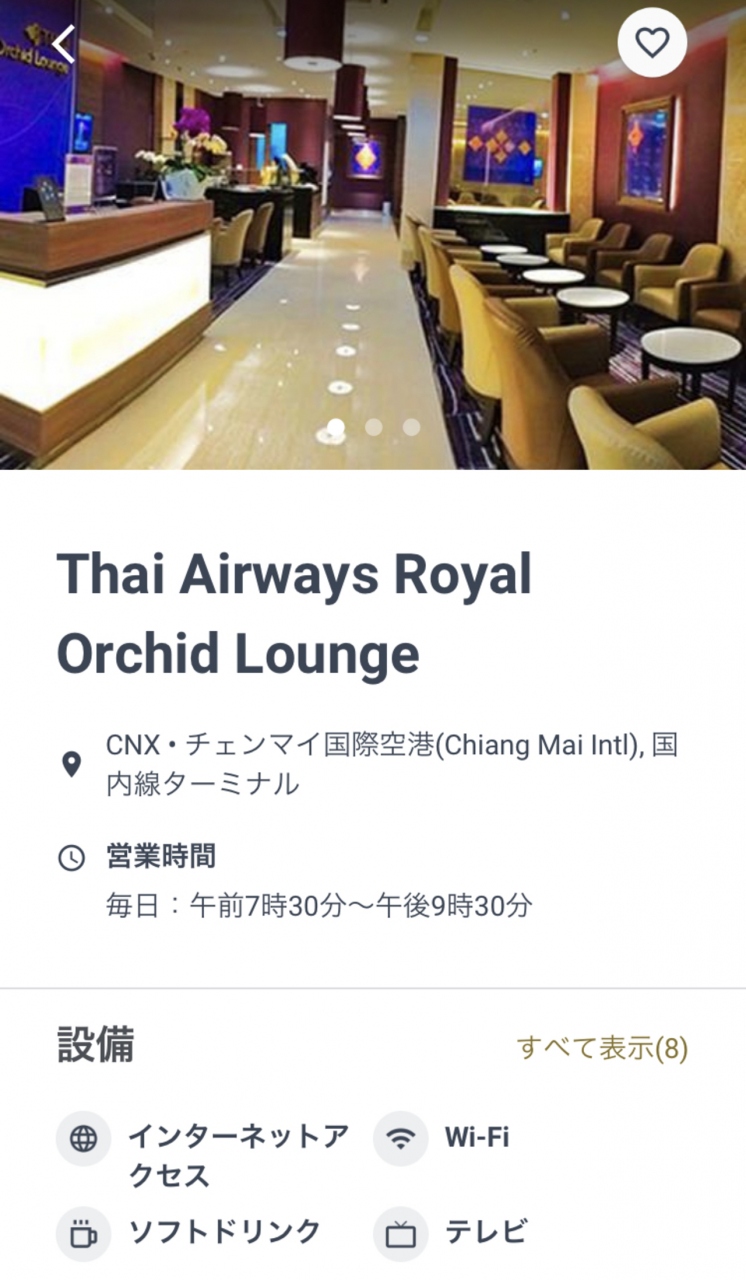Go back using the top-left arrow

click(x=64, y=44)
